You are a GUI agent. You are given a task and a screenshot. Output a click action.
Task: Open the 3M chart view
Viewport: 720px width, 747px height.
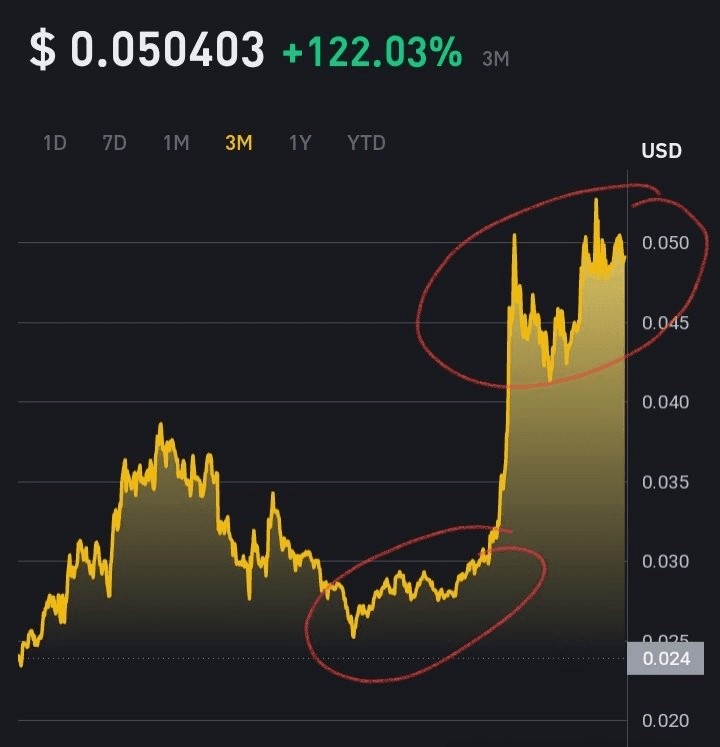[x=237, y=143]
